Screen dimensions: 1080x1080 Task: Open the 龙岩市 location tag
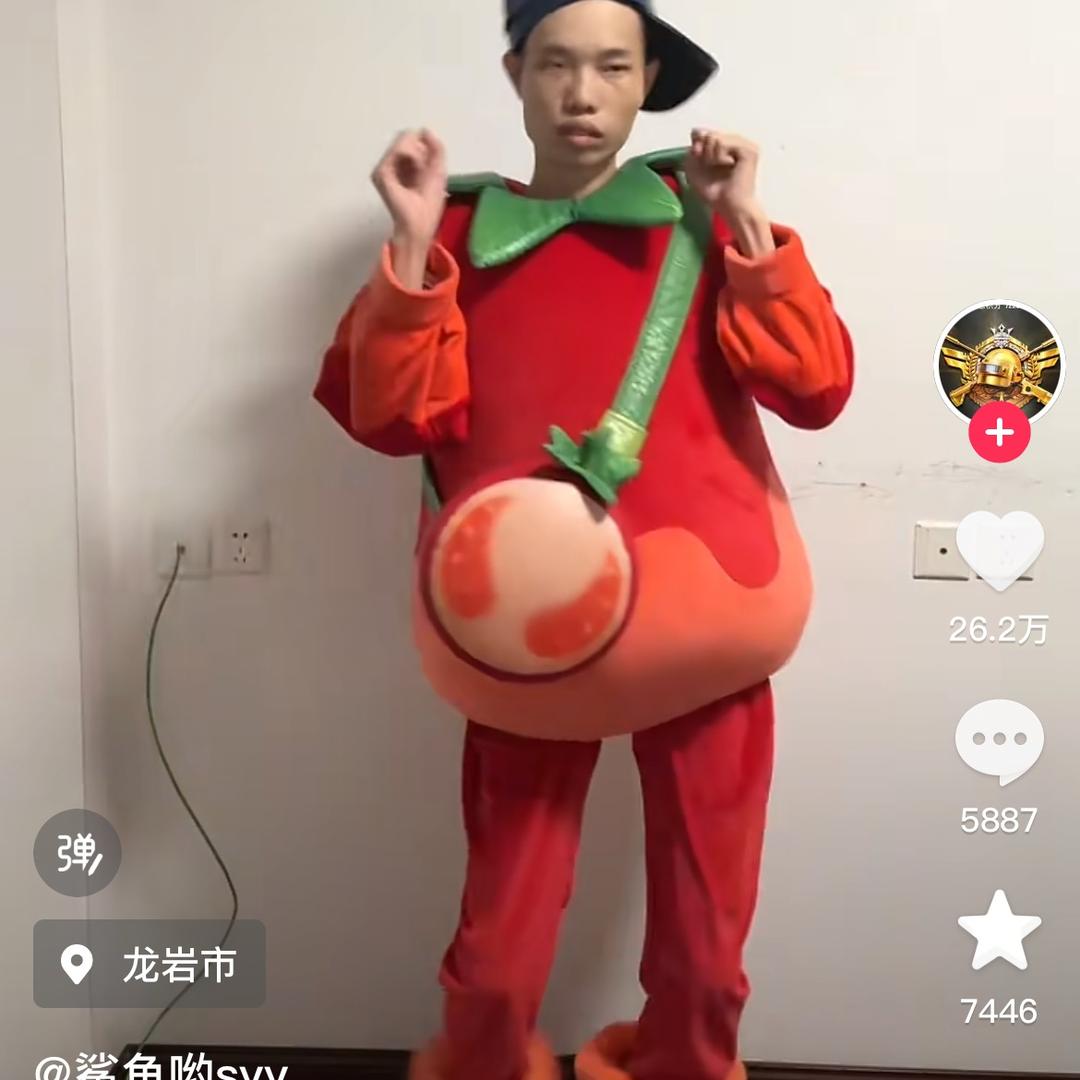(x=150, y=964)
